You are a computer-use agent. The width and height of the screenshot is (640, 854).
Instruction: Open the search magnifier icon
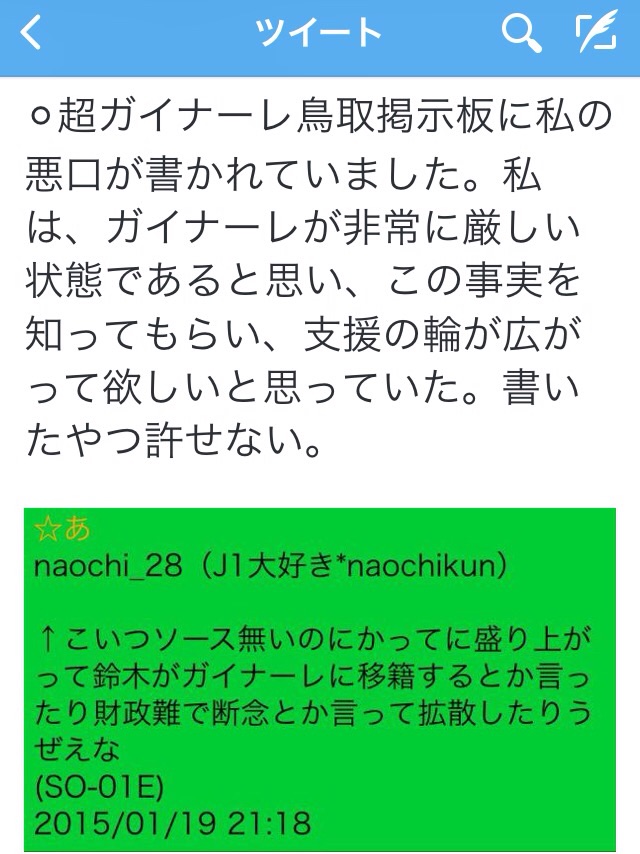[x=520, y=35]
